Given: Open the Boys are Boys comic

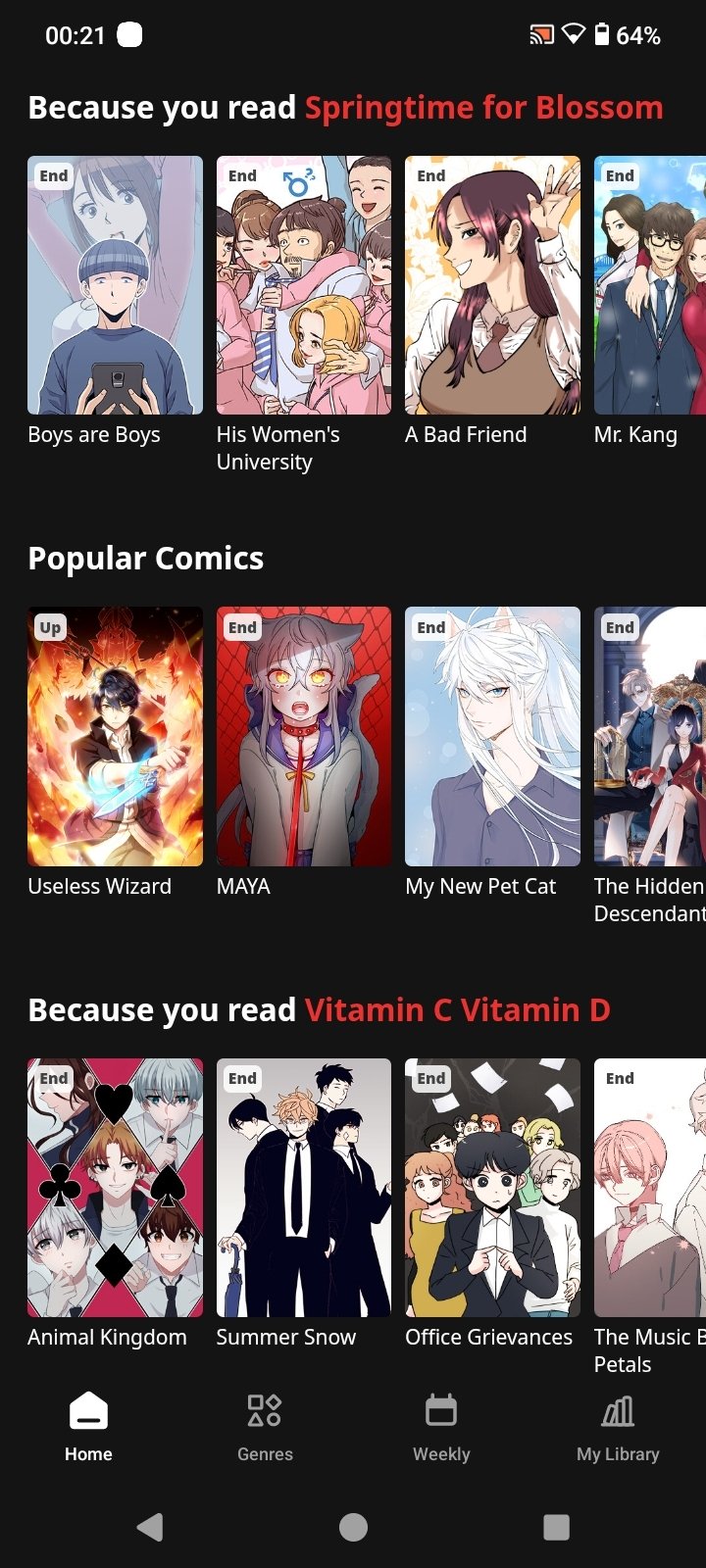Looking at the screenshot, I should tap(116, 285).
